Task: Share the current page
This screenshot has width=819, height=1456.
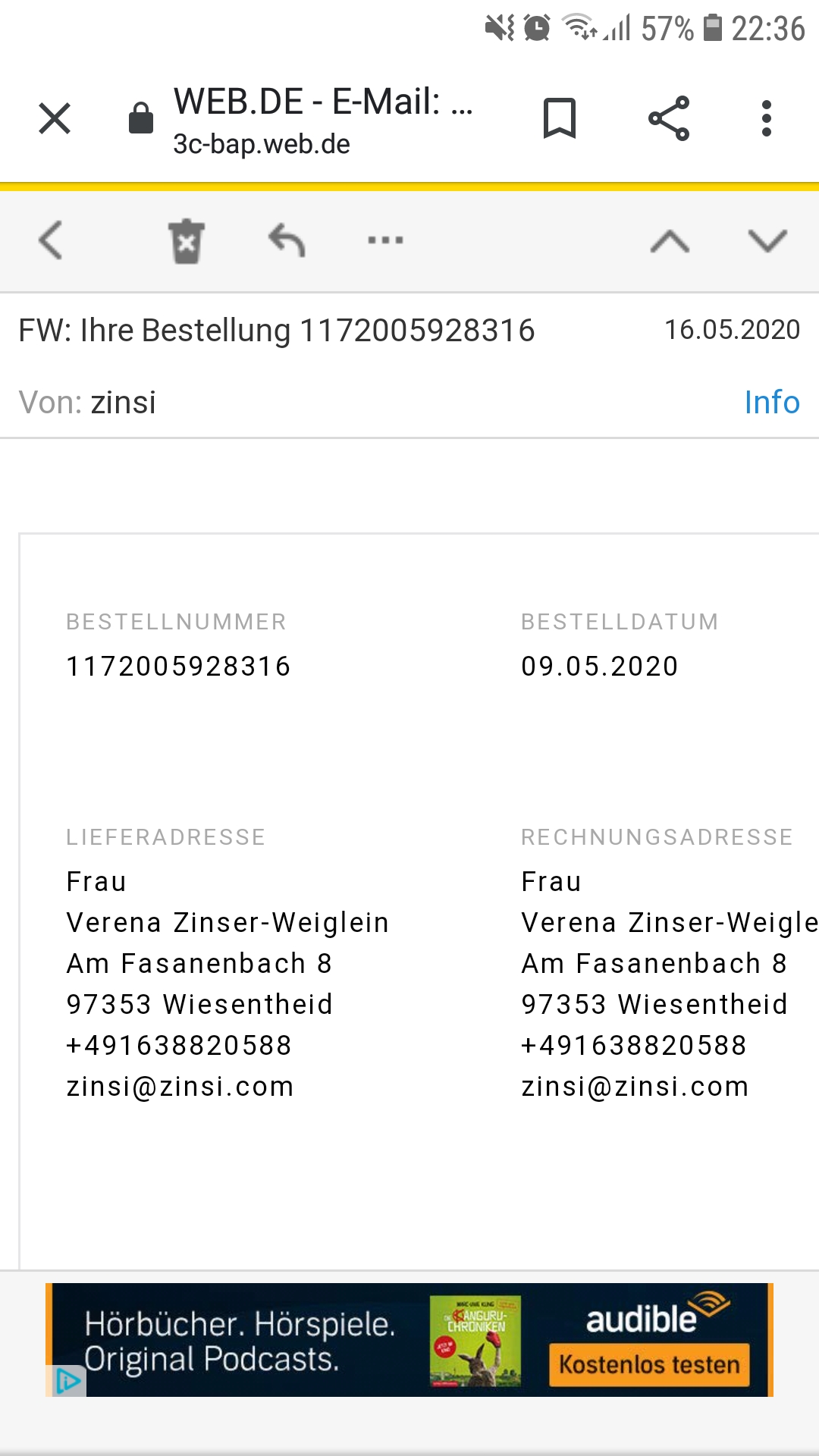Action: point(669,118)
